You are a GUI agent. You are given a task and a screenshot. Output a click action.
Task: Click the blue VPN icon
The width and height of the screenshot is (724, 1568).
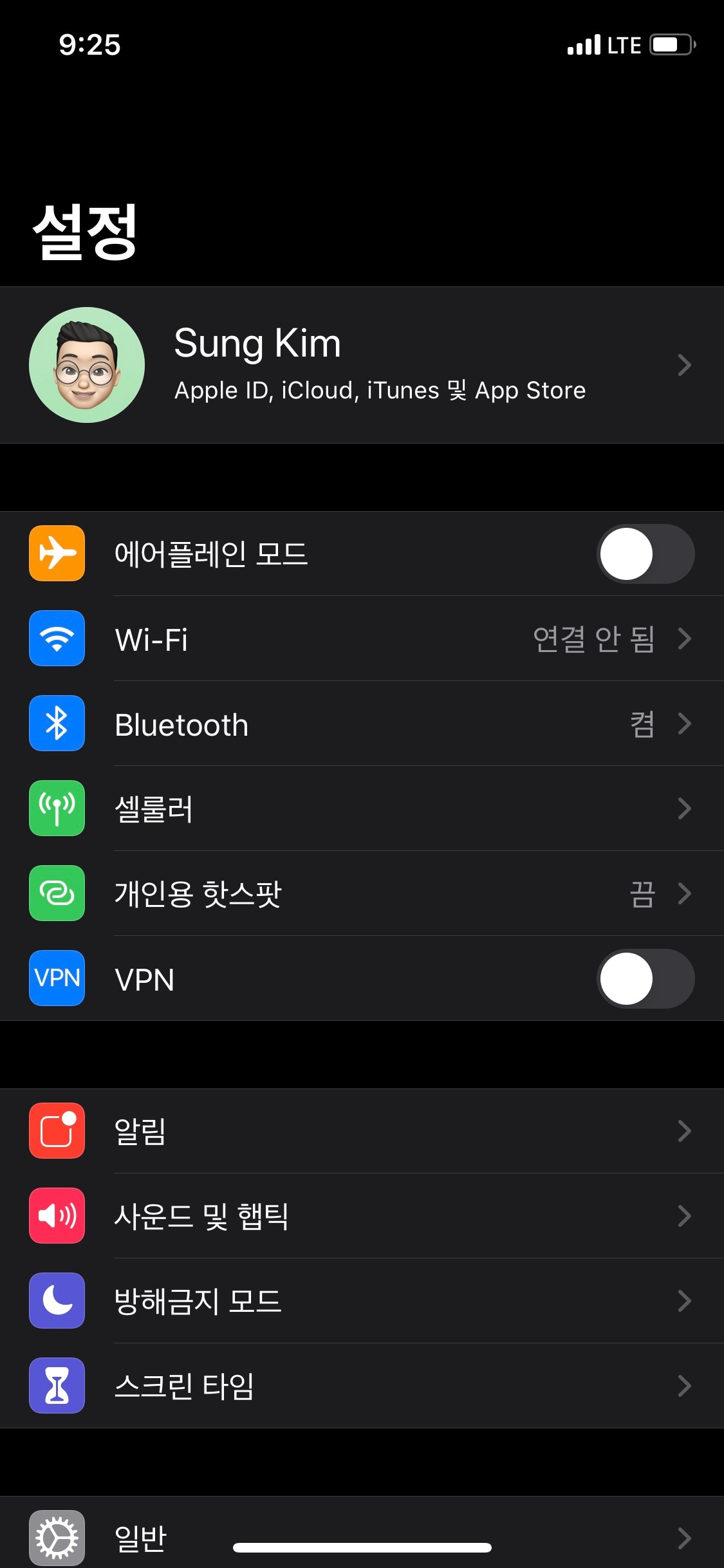click(57, 979)
